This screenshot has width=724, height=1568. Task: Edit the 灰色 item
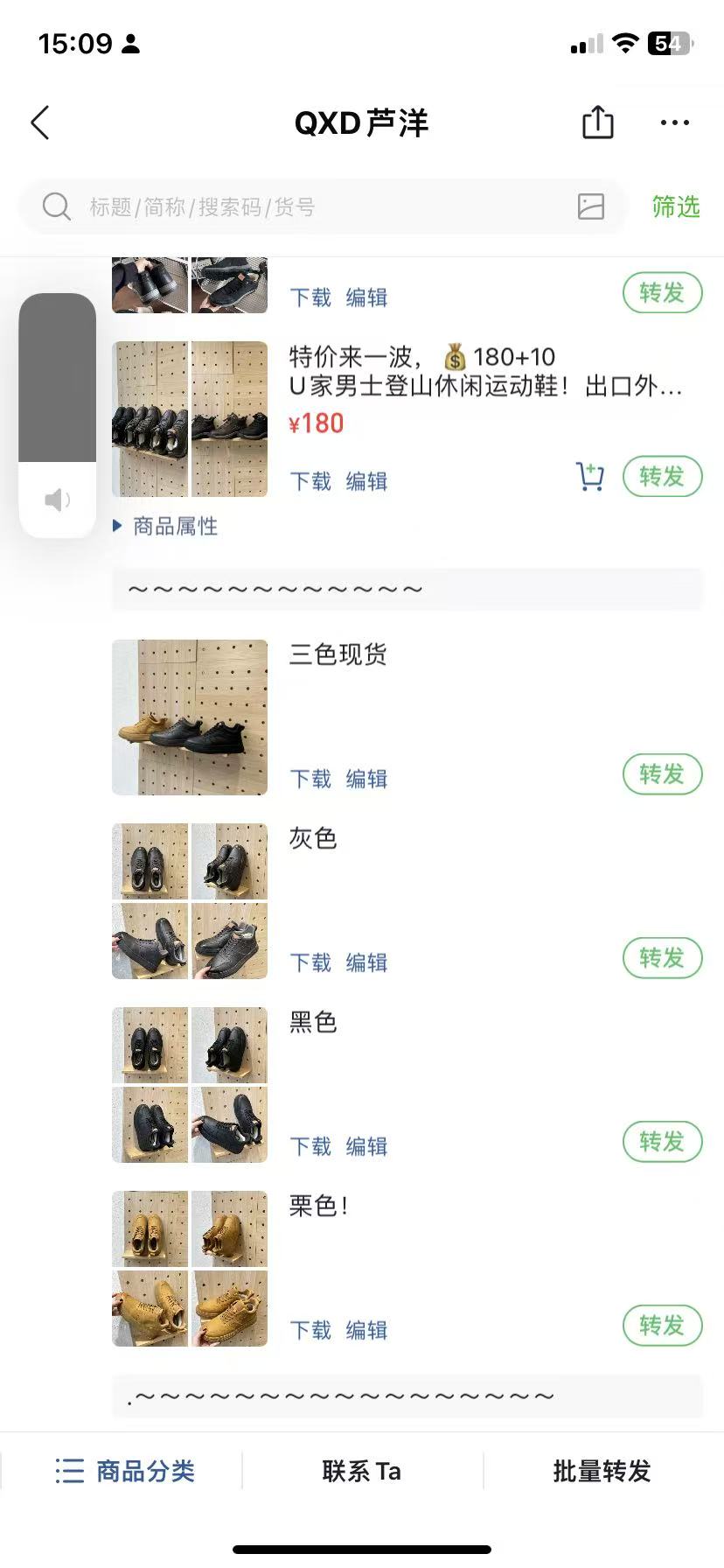[x=366, y=962]
